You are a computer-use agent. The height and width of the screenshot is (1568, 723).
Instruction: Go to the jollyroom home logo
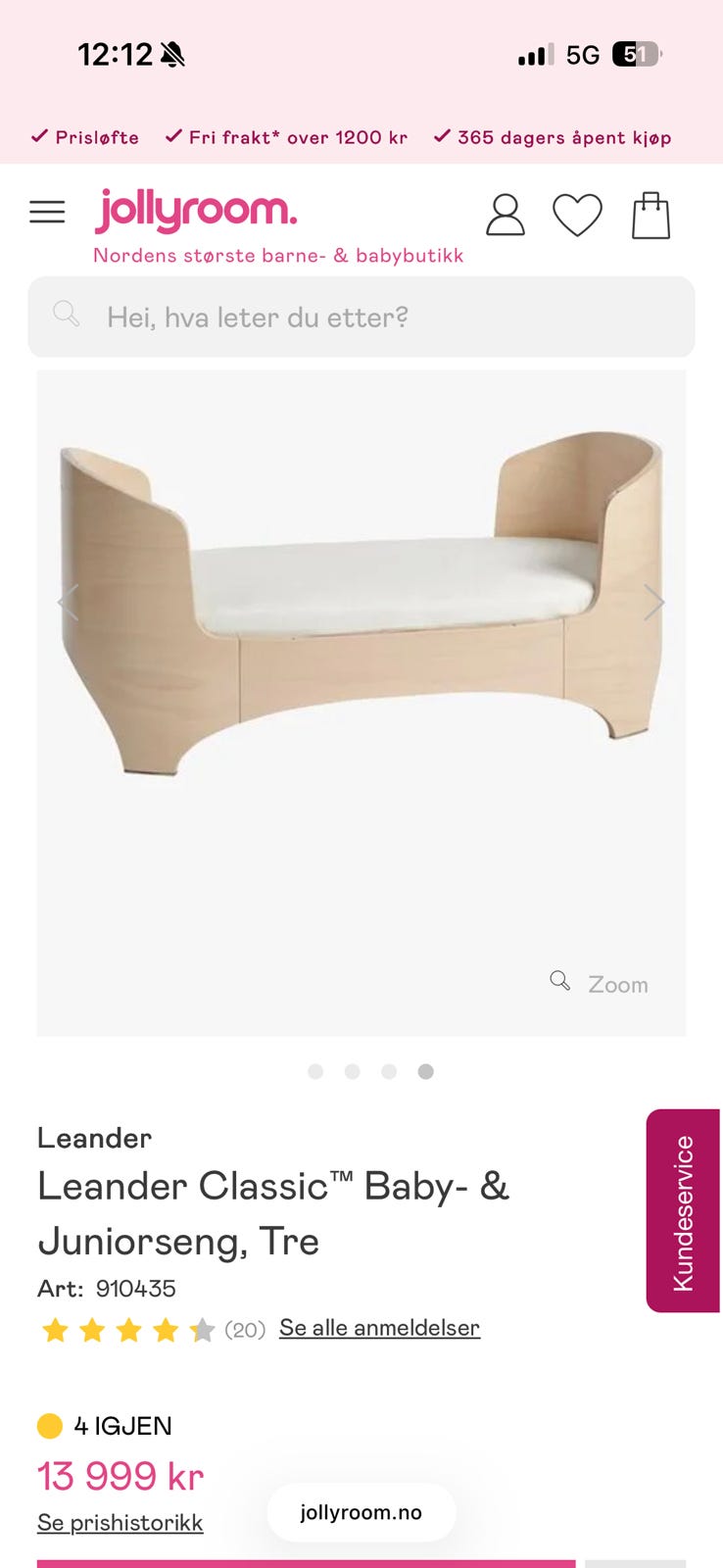tap(196, 210)
